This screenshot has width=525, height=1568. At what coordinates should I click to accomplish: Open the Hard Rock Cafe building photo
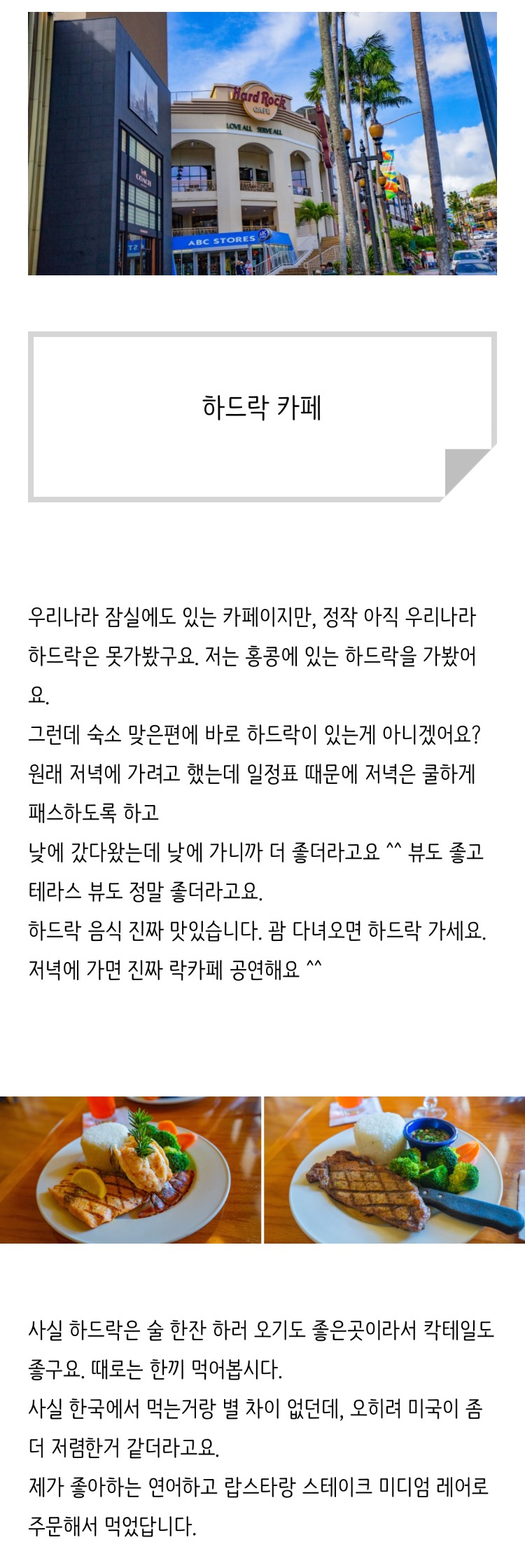(x=262, y=143)
